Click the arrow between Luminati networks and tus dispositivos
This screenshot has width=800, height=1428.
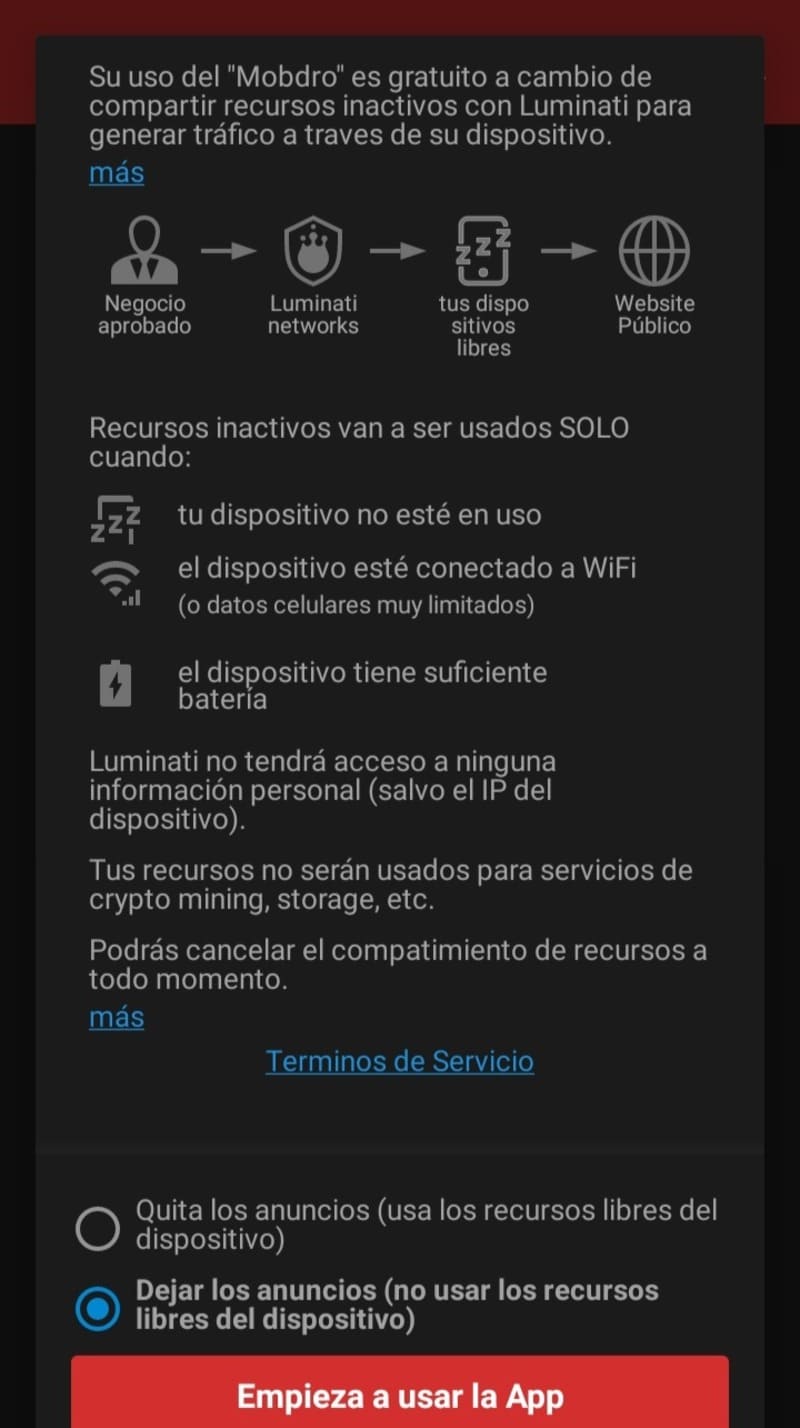(x=398, y=248)
